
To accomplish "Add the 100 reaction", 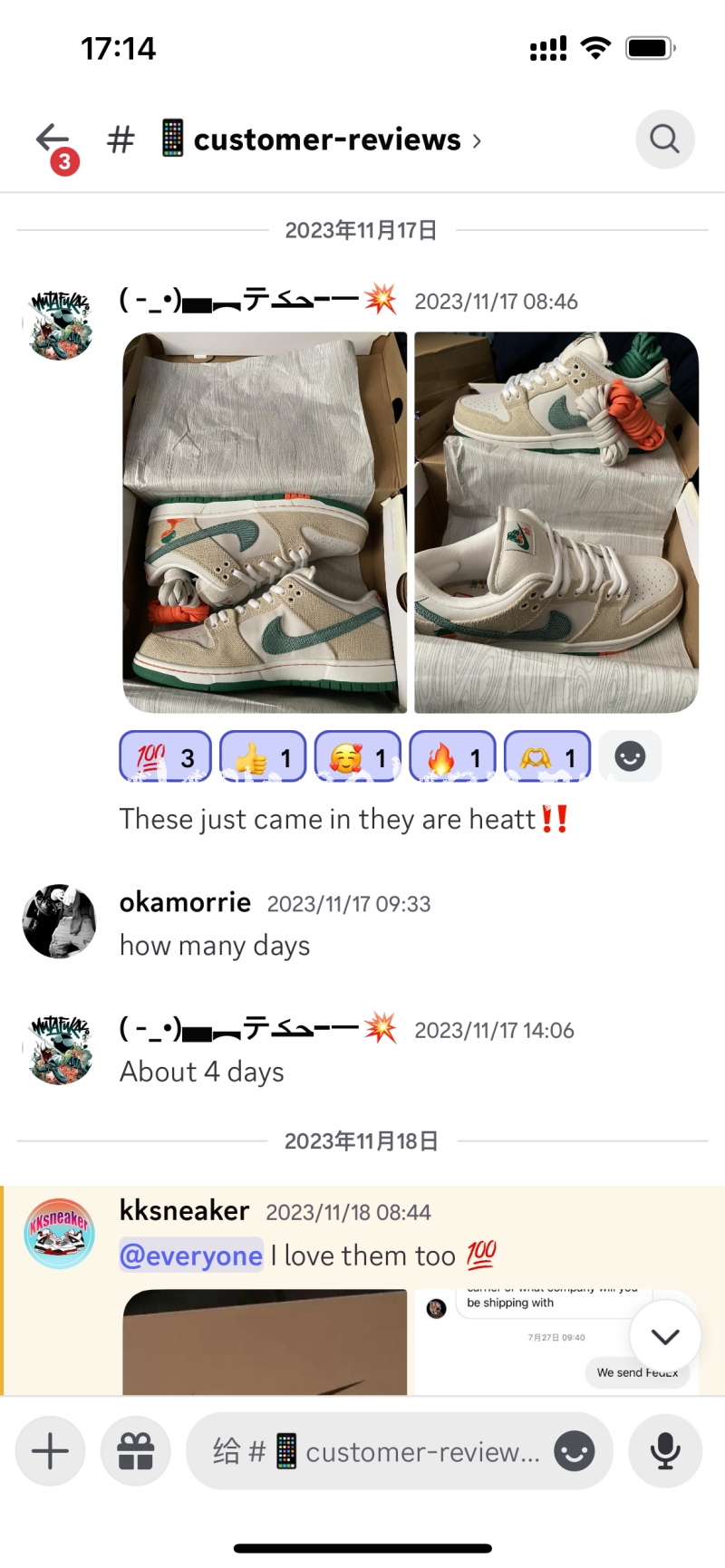I will click(166, 756).
